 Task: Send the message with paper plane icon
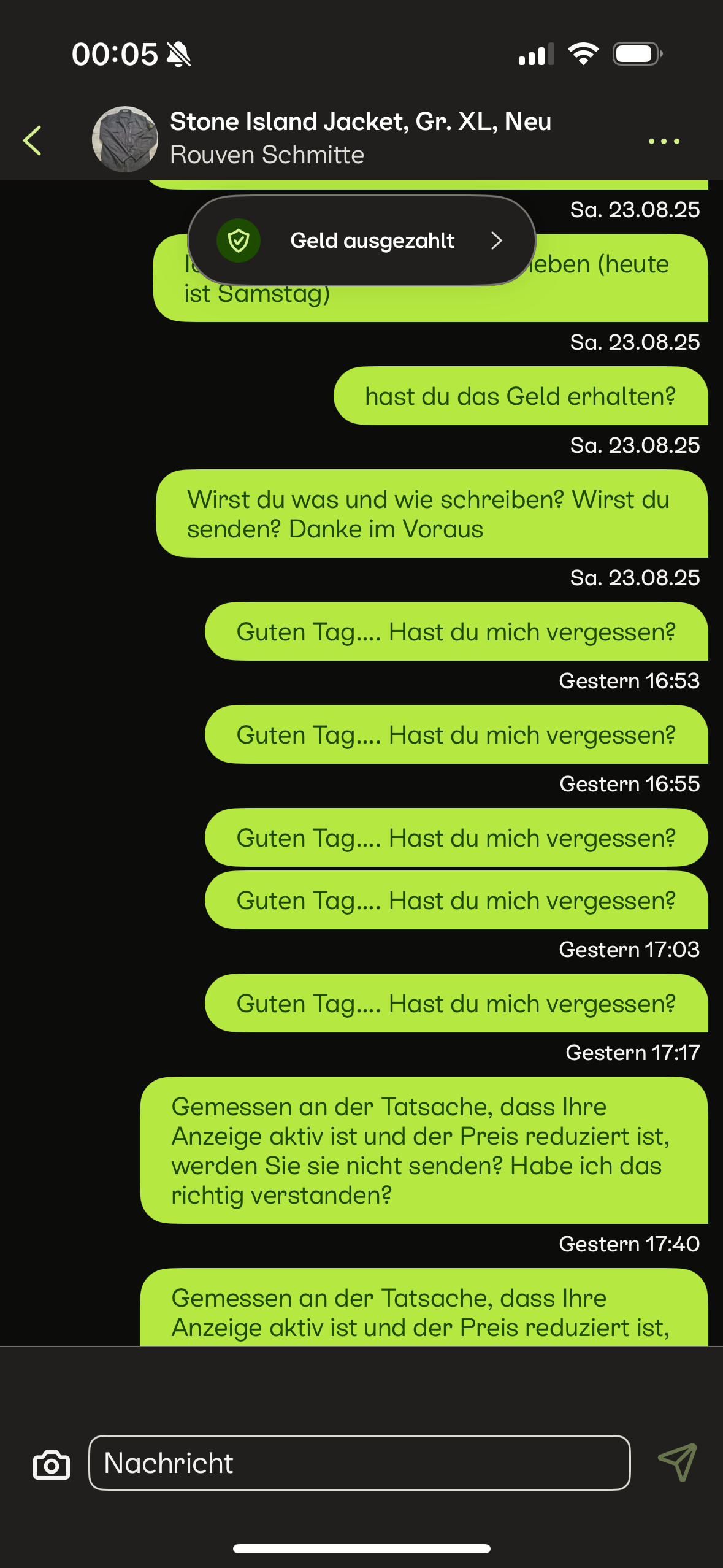677,1462
